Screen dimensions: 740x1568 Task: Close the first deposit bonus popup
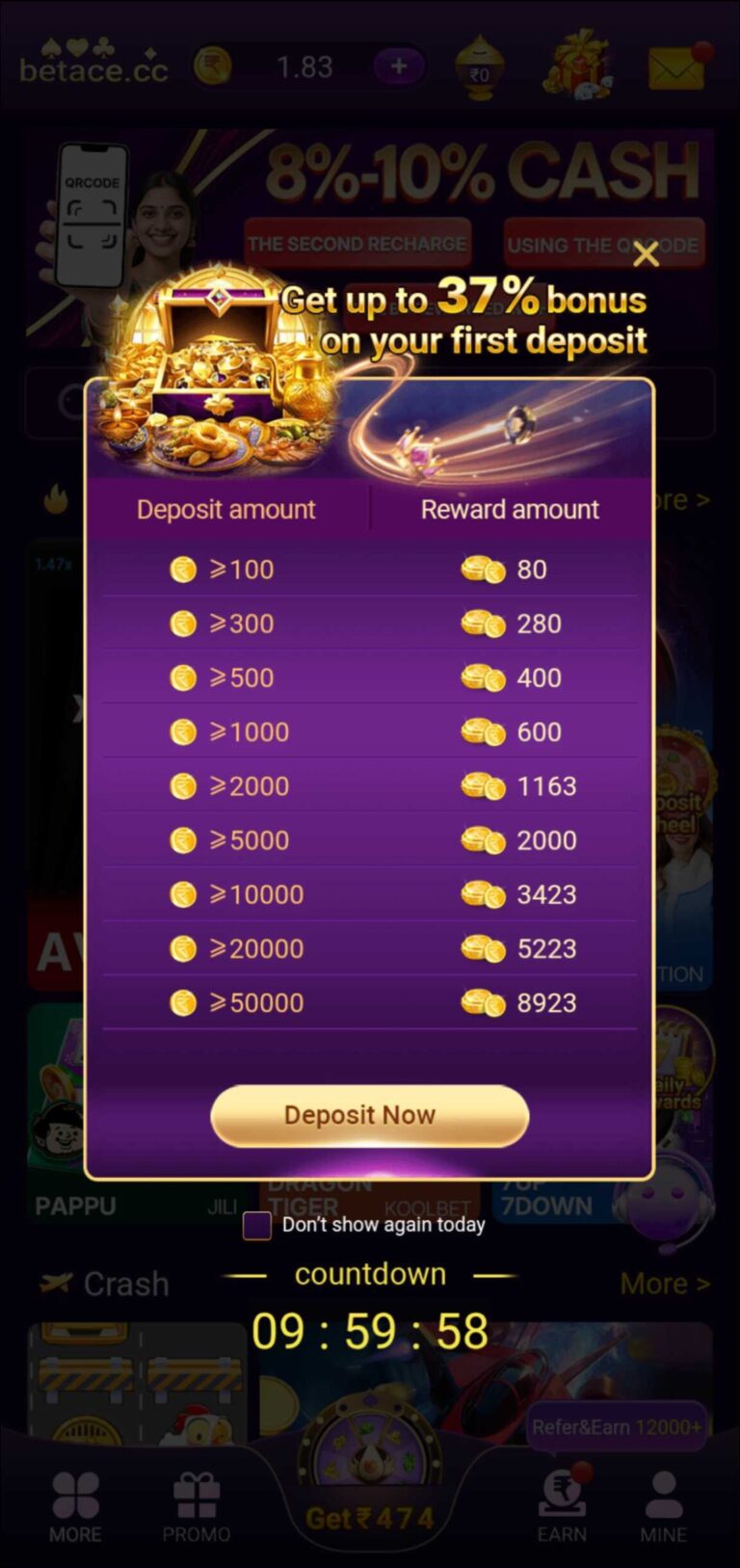(x=646, y=254)
